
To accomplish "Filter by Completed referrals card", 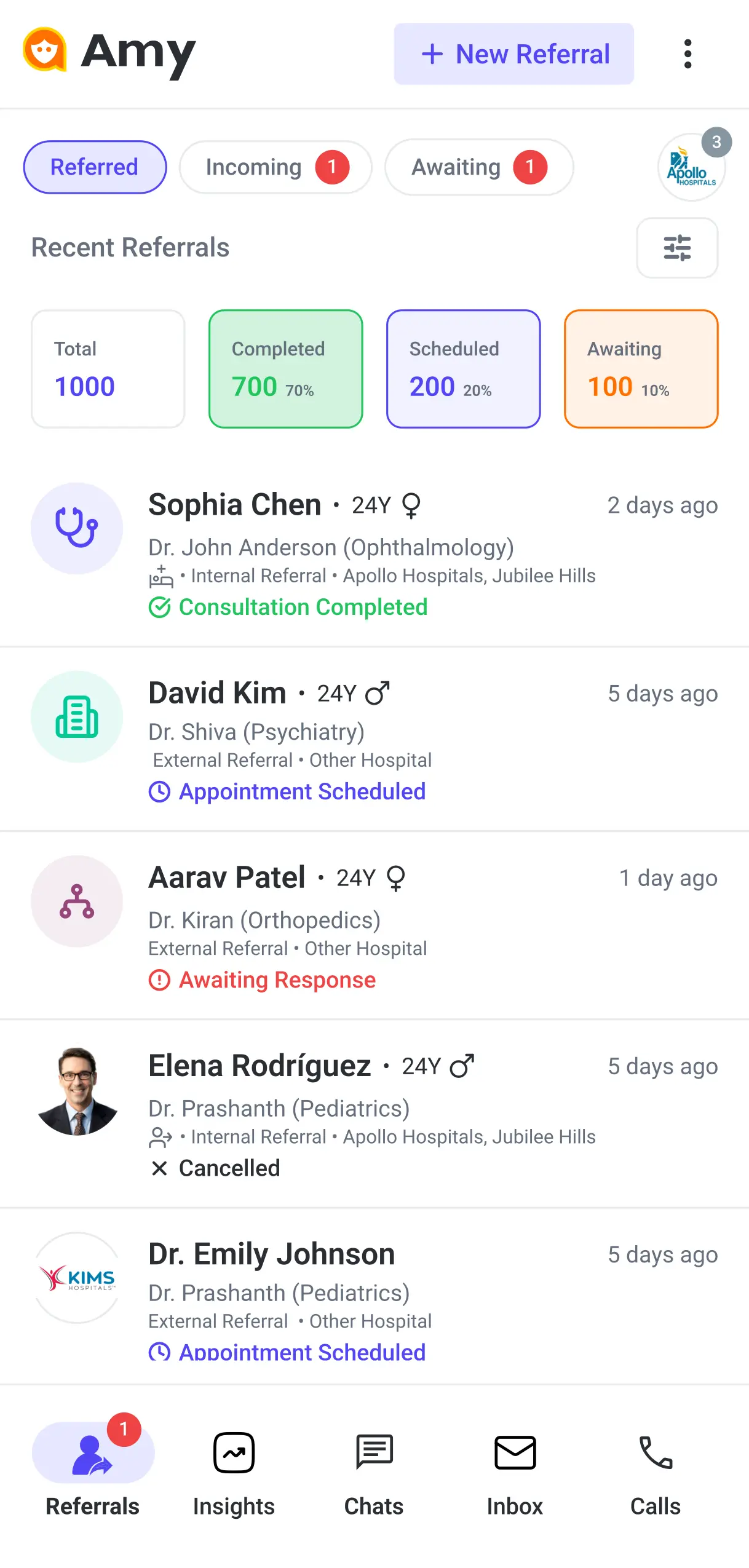I will click(285, 369).
